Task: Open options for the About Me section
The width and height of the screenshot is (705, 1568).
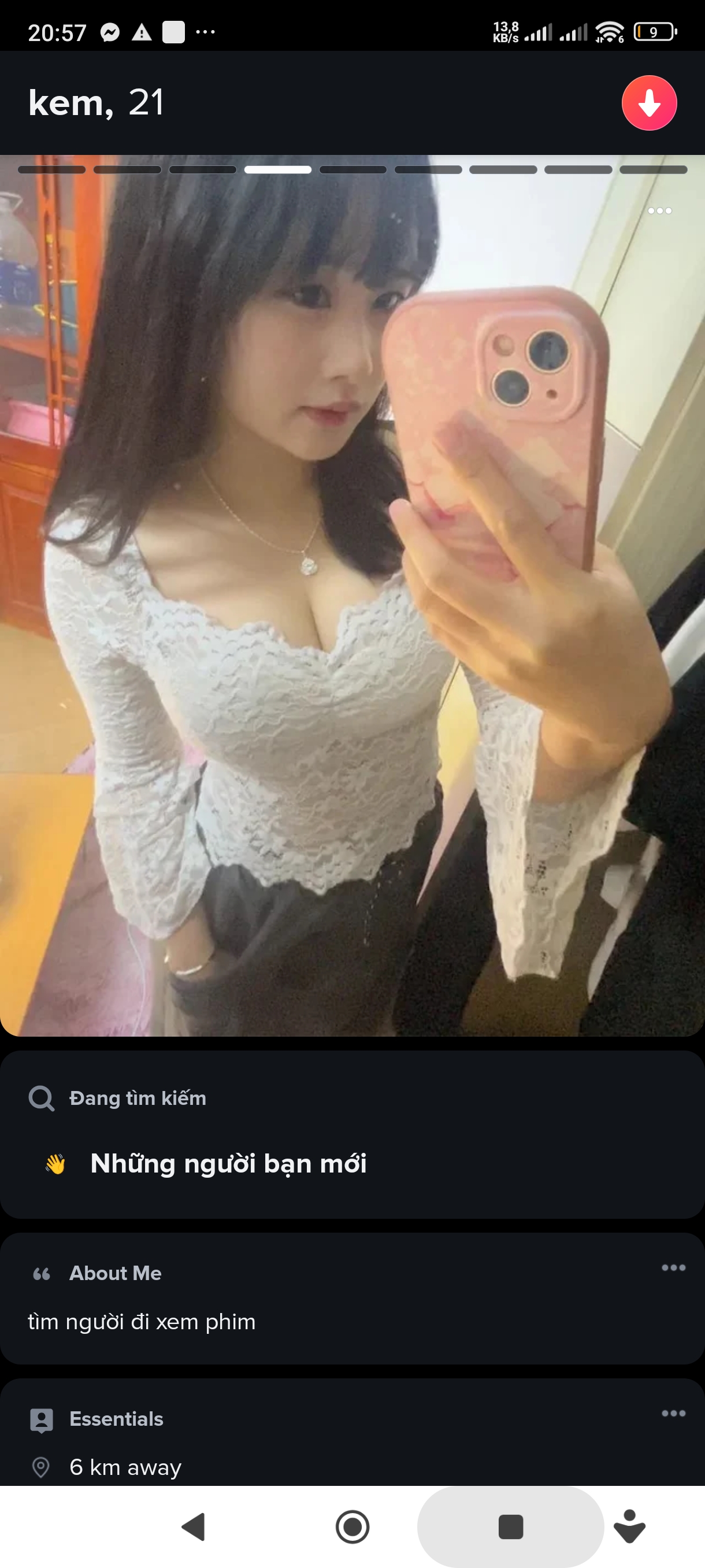Action: coord(673,1267)
